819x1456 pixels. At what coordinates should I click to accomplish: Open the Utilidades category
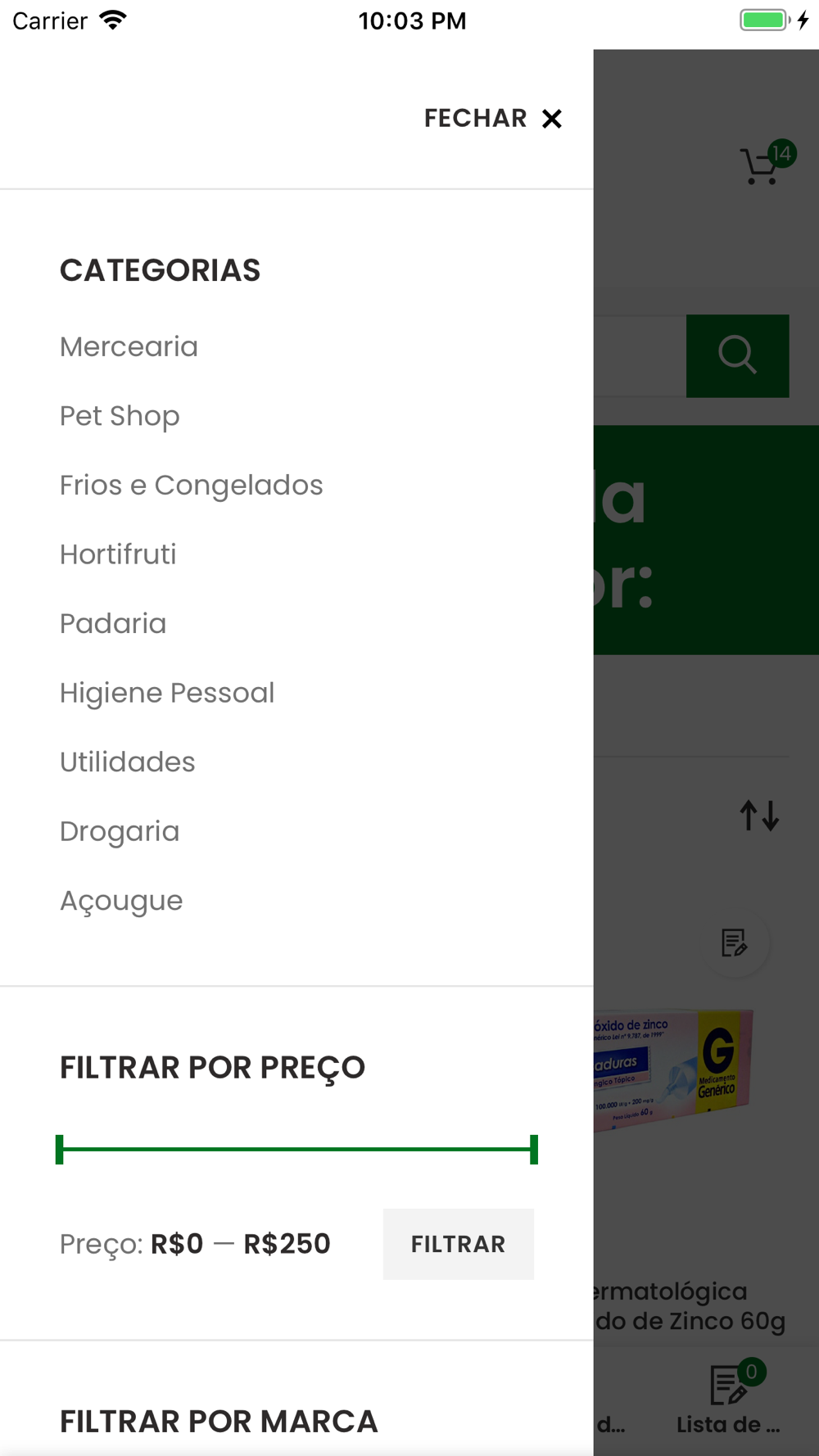coord(128,762)
